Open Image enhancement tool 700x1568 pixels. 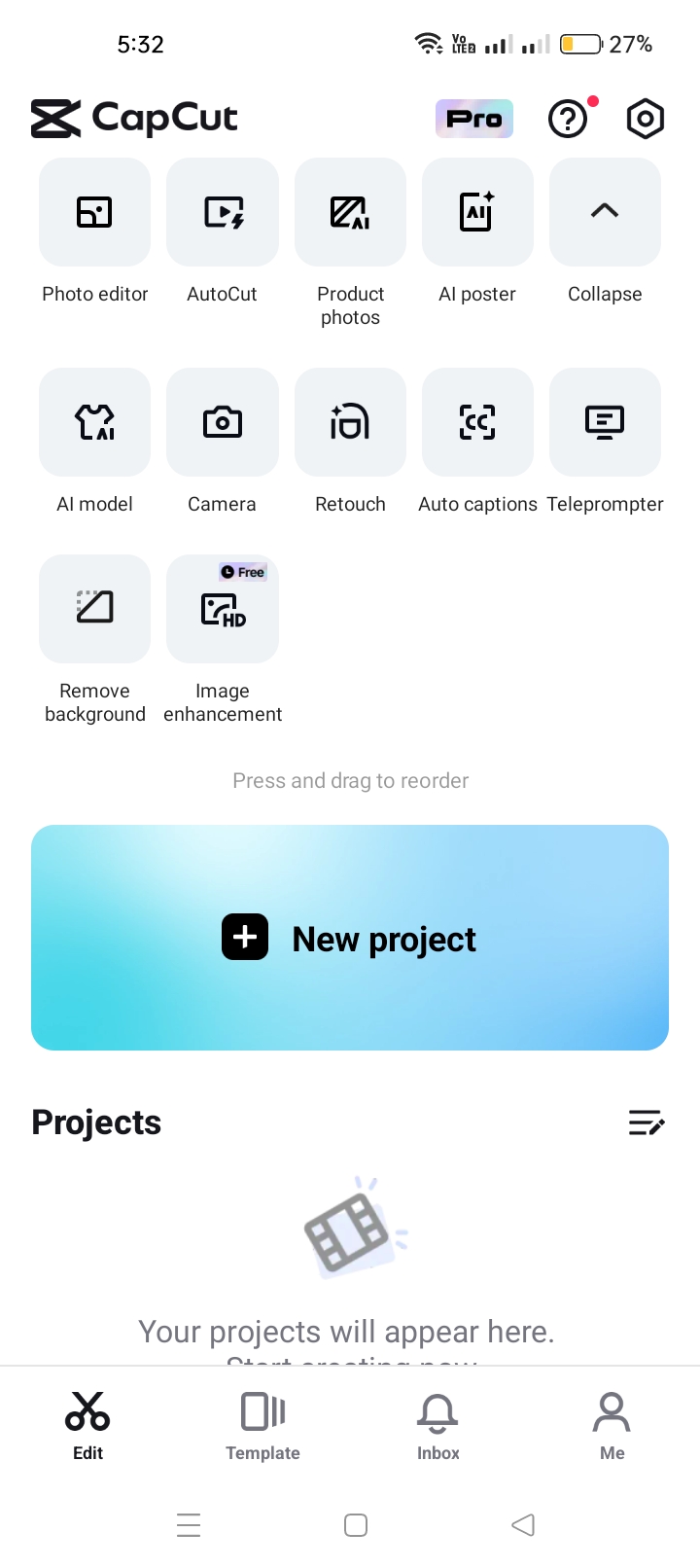223,609
